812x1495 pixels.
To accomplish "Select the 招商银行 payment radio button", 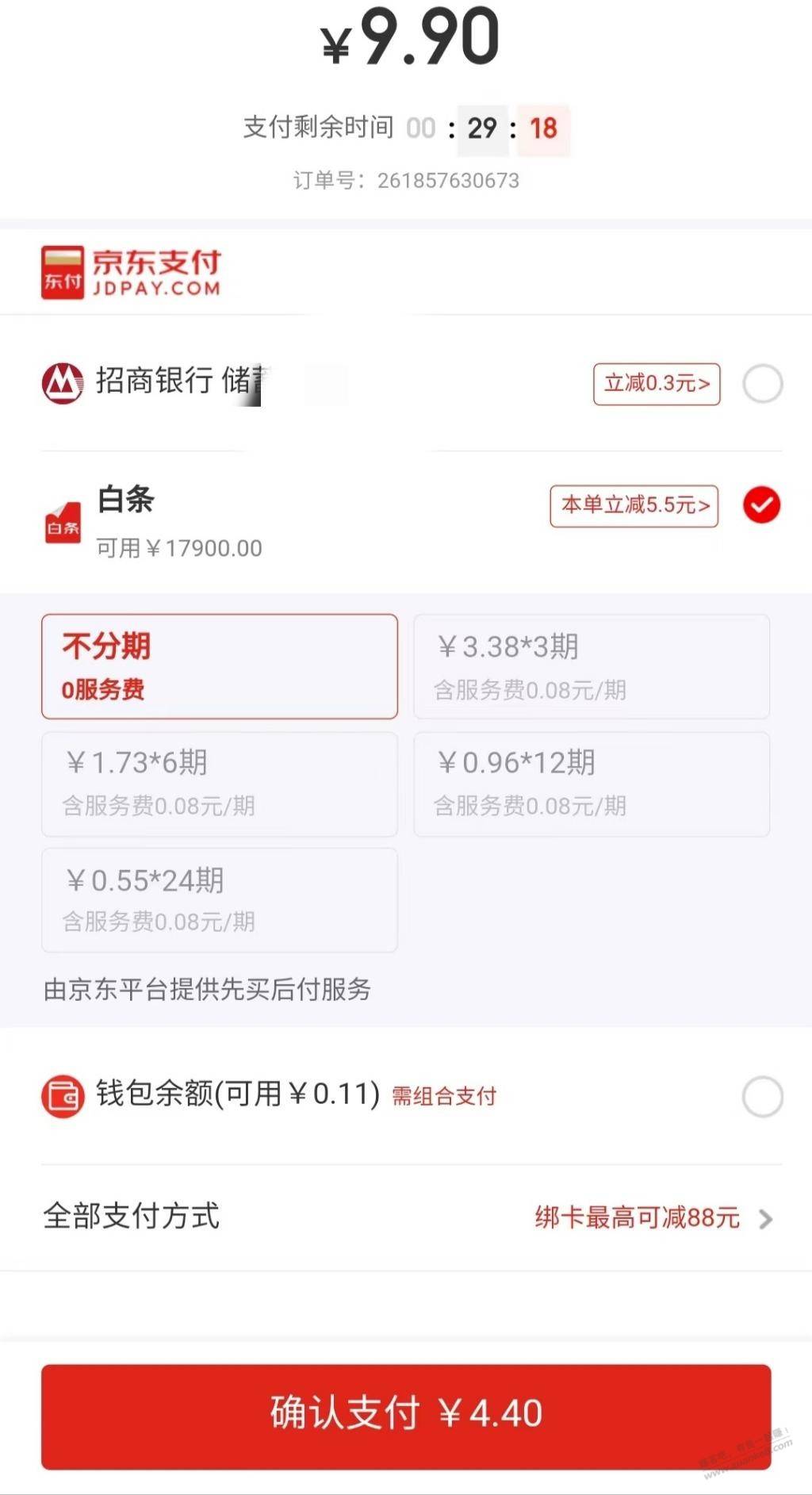I will pyautogui.click(x=762, y=384).
